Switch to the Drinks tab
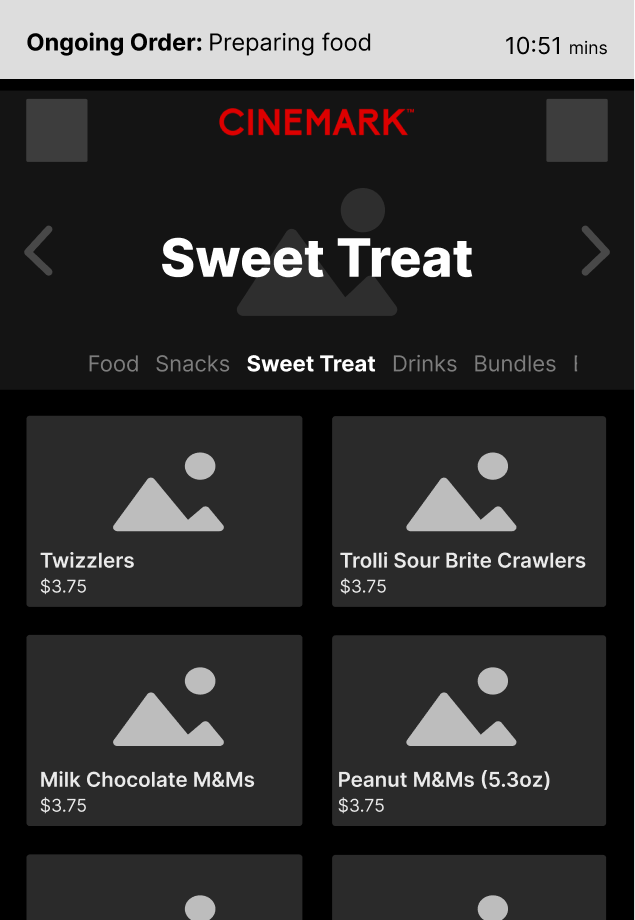This screenshot has width=635, height=920. click(425, 364)
